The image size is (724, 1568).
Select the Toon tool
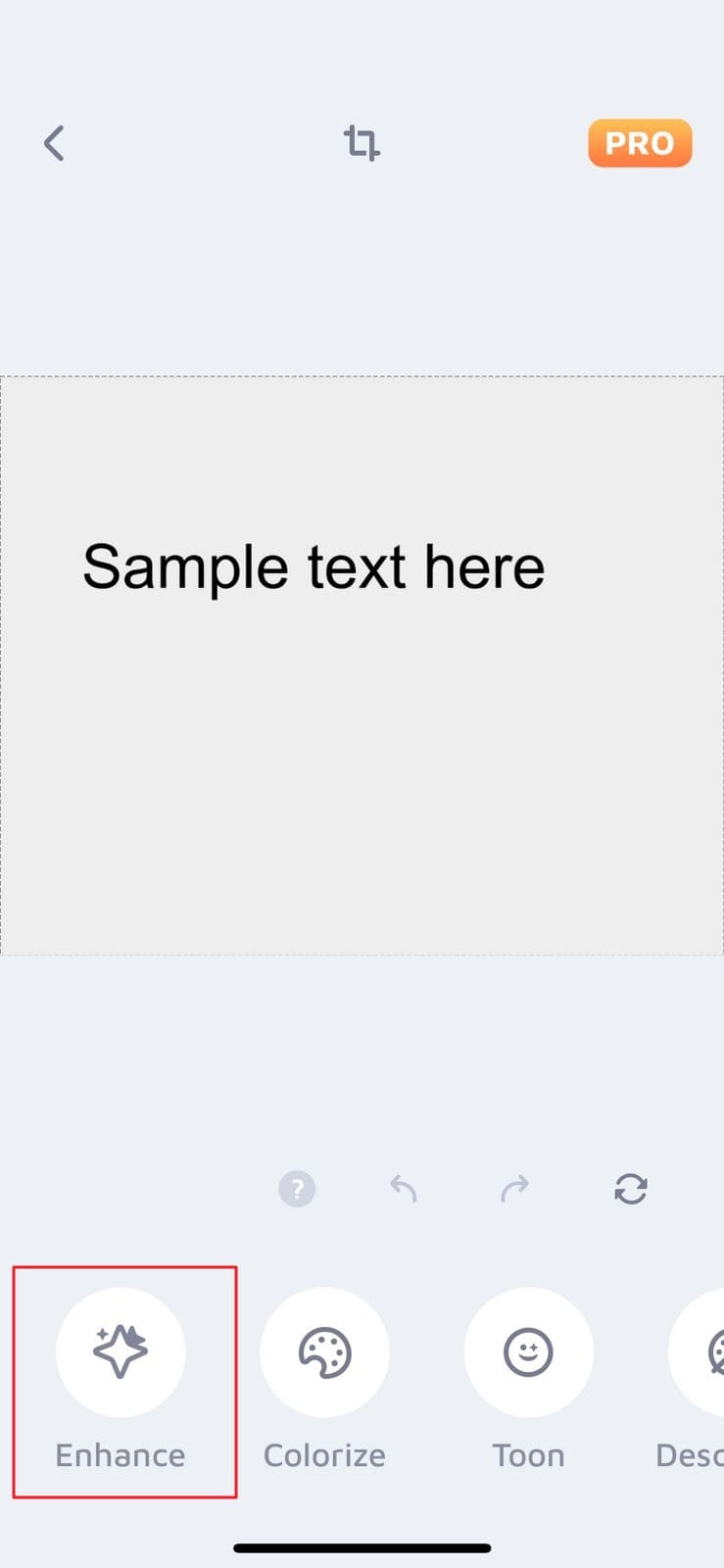click(528, 1380)
